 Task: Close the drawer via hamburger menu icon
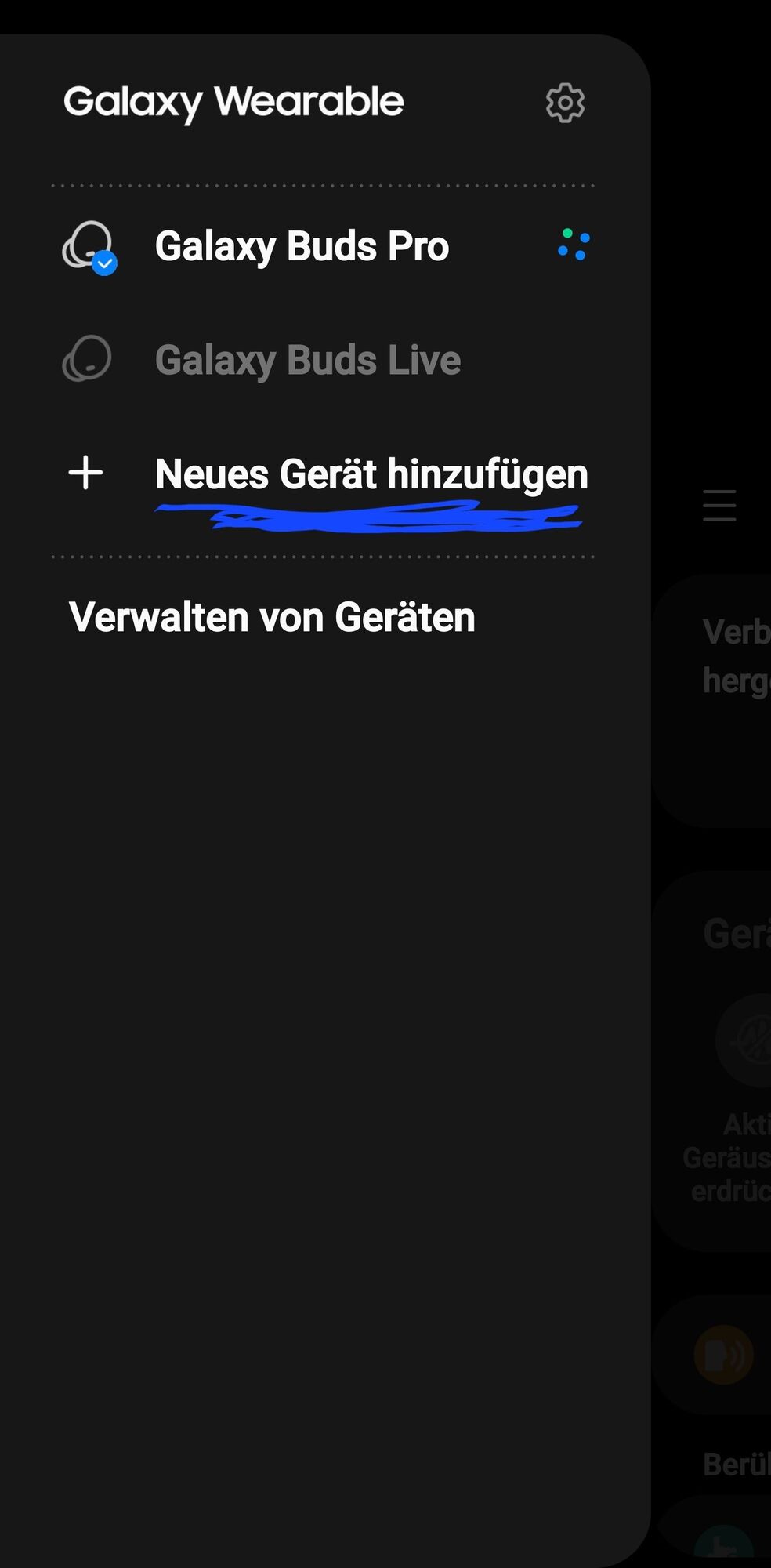click(719, 506)
